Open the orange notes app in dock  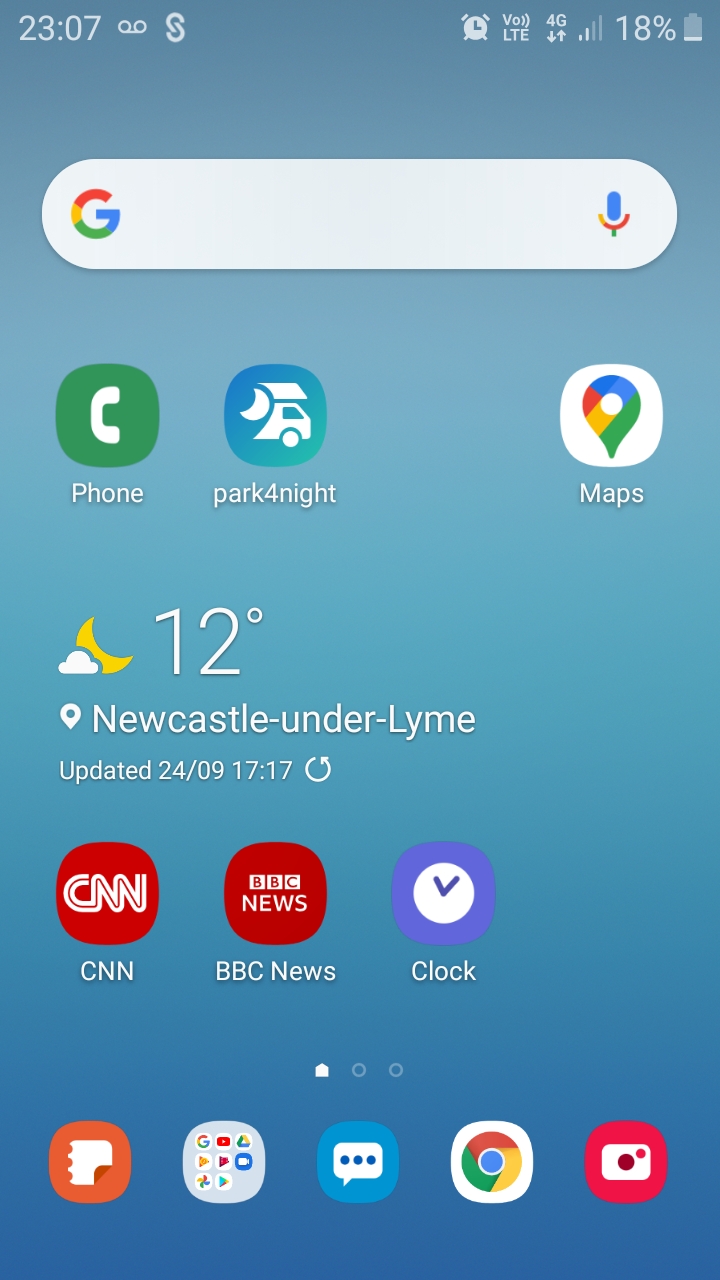click(90, 1162)
